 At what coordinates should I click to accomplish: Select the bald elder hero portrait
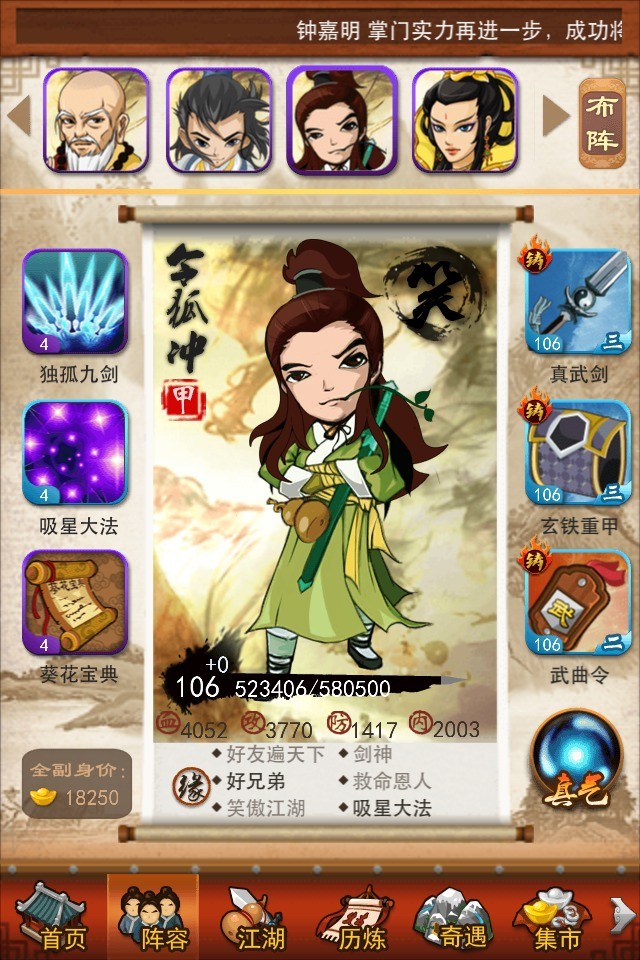(x=95, y=120)
